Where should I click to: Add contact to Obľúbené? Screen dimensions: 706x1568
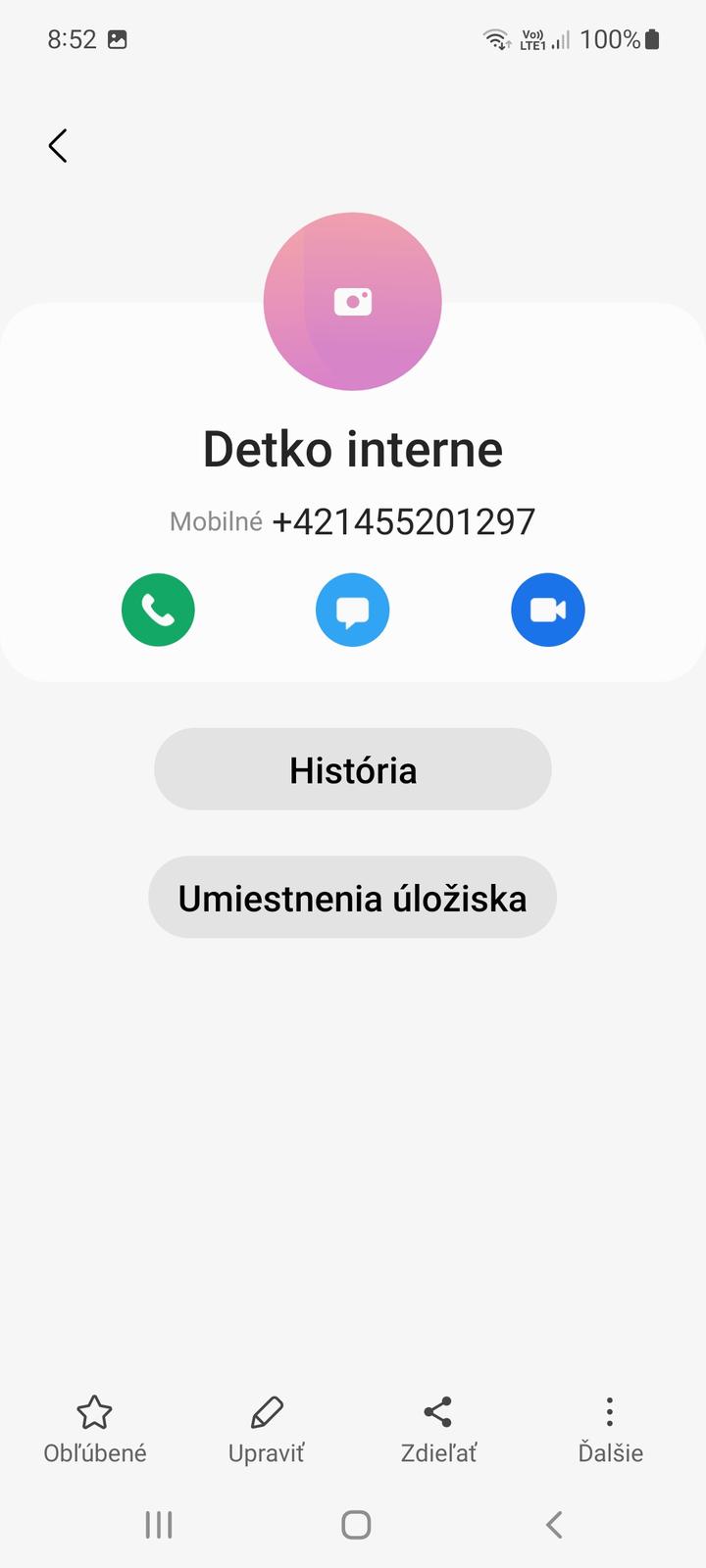(94, 1429)
